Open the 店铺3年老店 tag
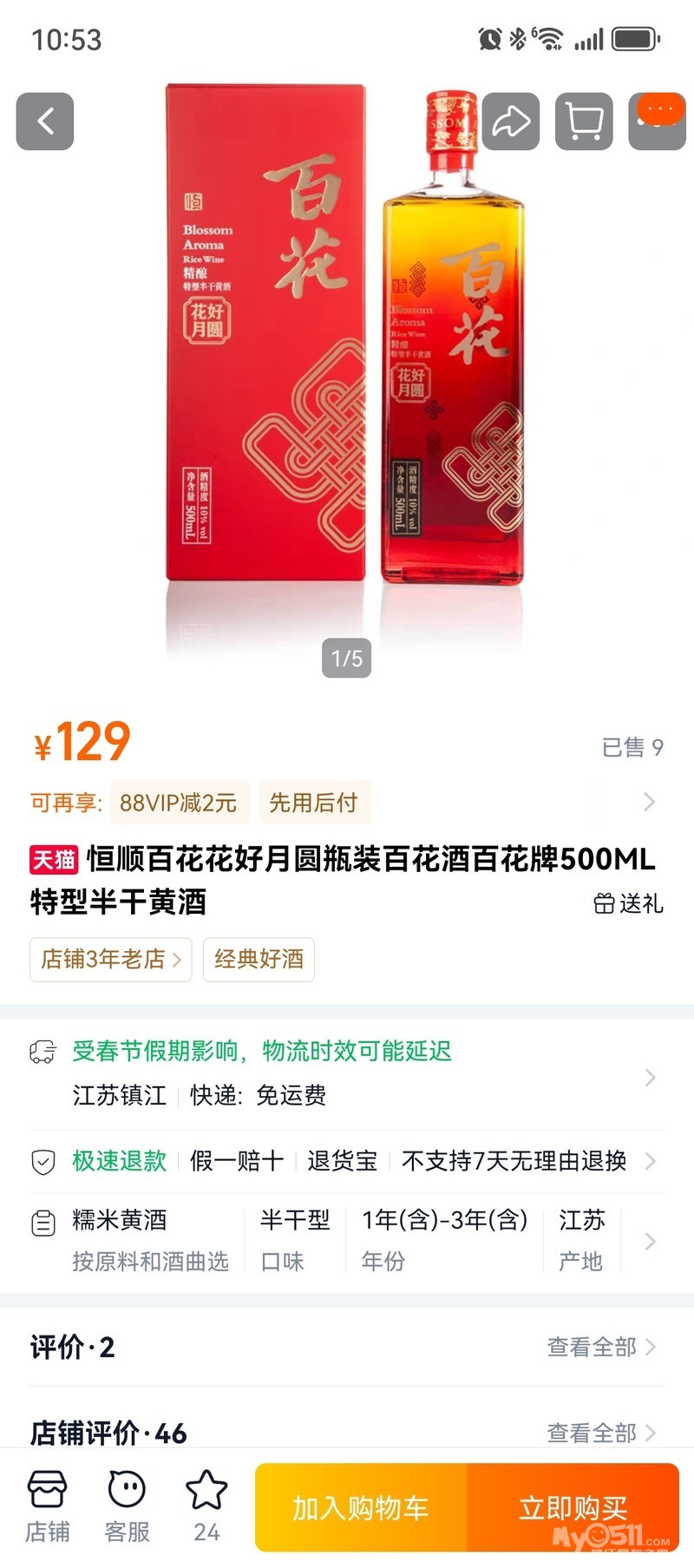Viewport: 694px width, 1568px height. [110, 959]
